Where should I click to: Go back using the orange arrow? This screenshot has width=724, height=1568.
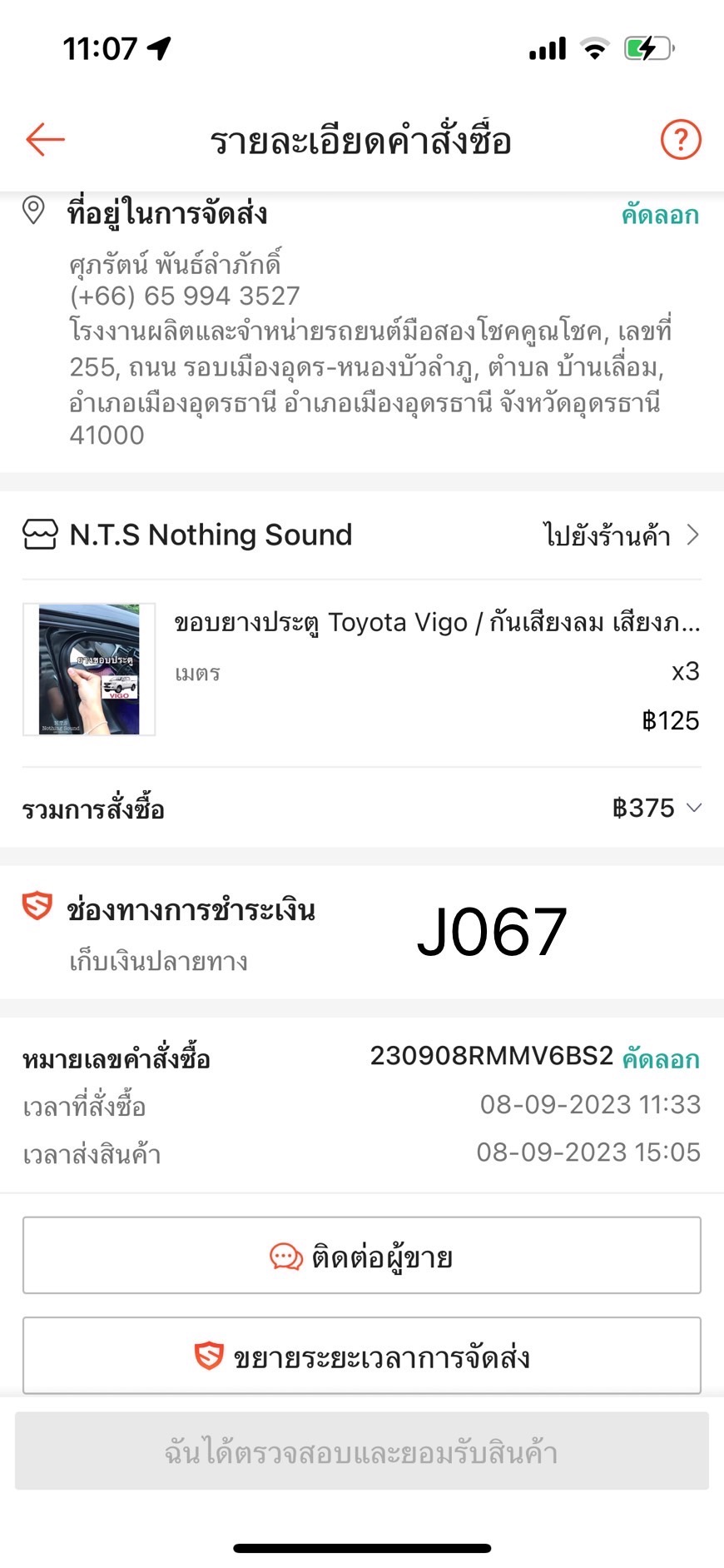45,139
